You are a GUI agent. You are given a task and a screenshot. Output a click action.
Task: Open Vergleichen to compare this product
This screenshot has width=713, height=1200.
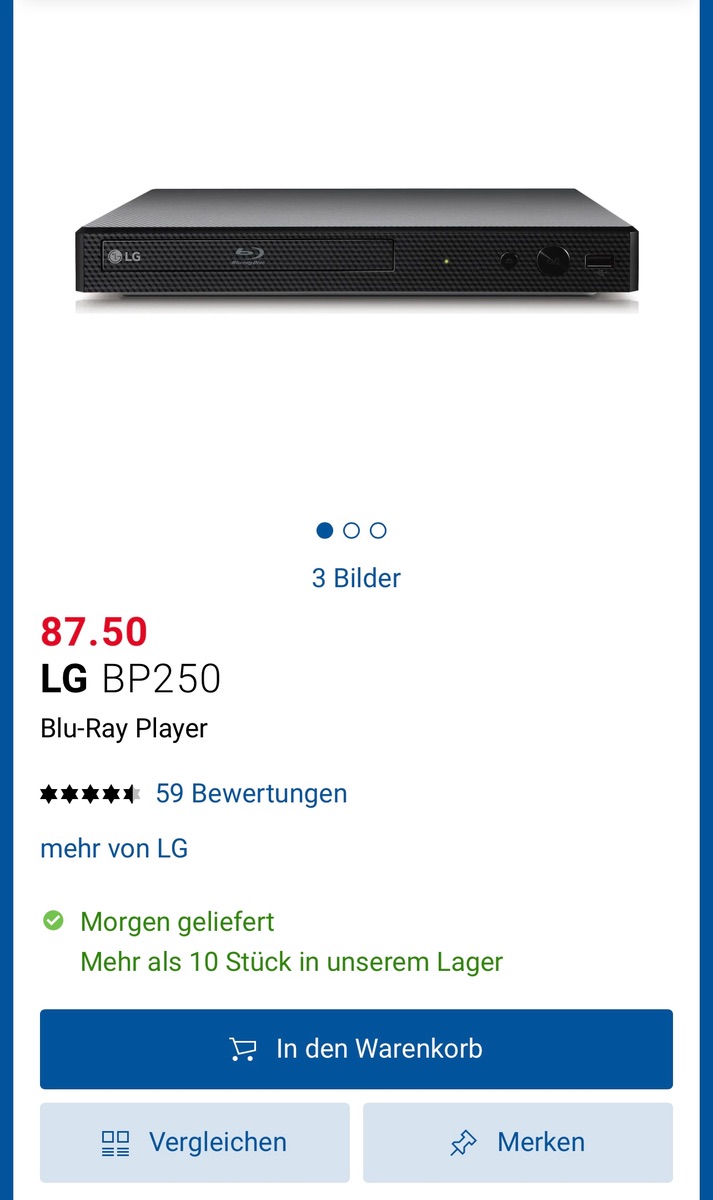click(195, 1142)
